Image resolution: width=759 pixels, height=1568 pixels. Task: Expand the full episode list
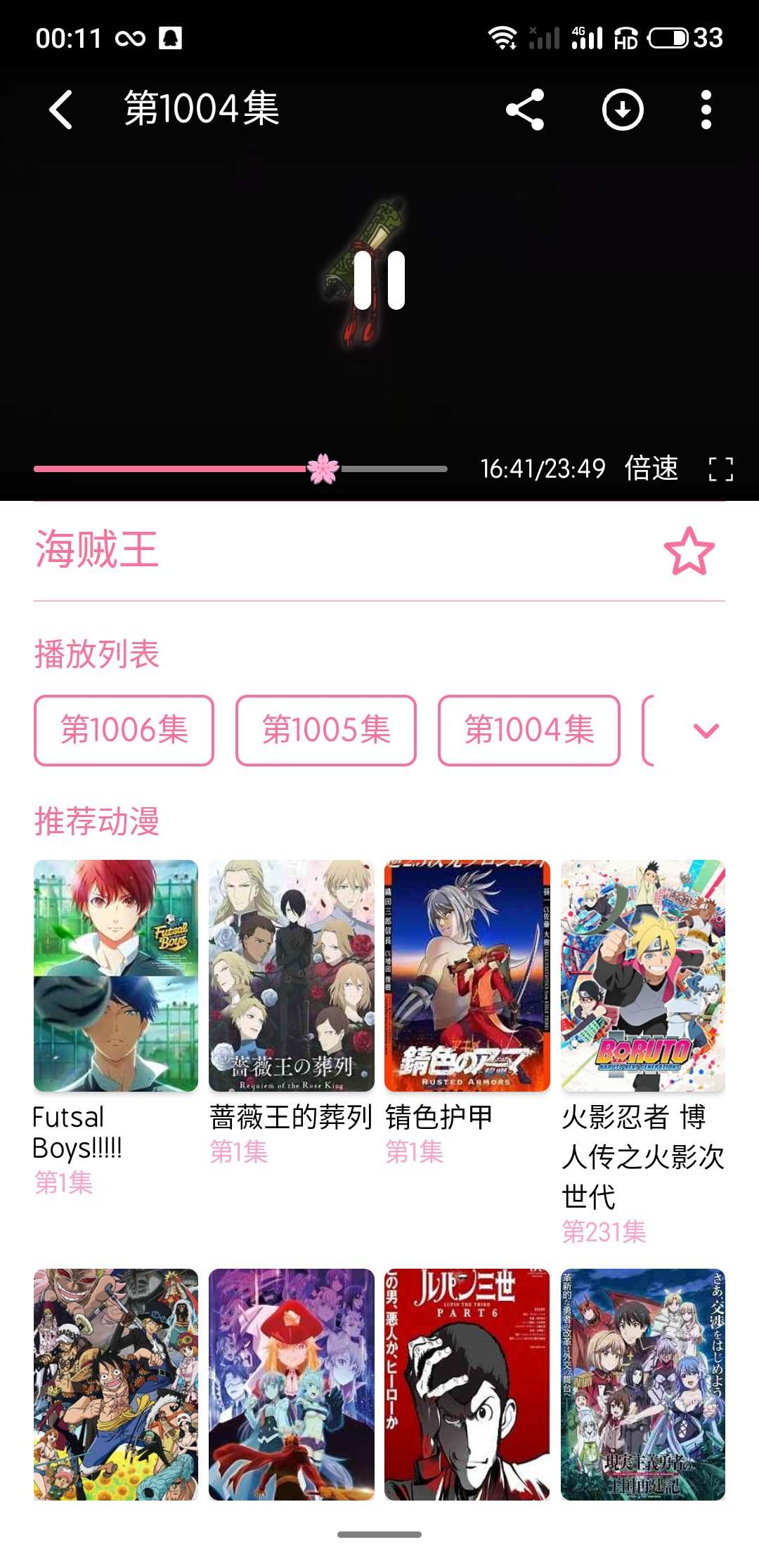pyautogui.click(x=706, y=731)
